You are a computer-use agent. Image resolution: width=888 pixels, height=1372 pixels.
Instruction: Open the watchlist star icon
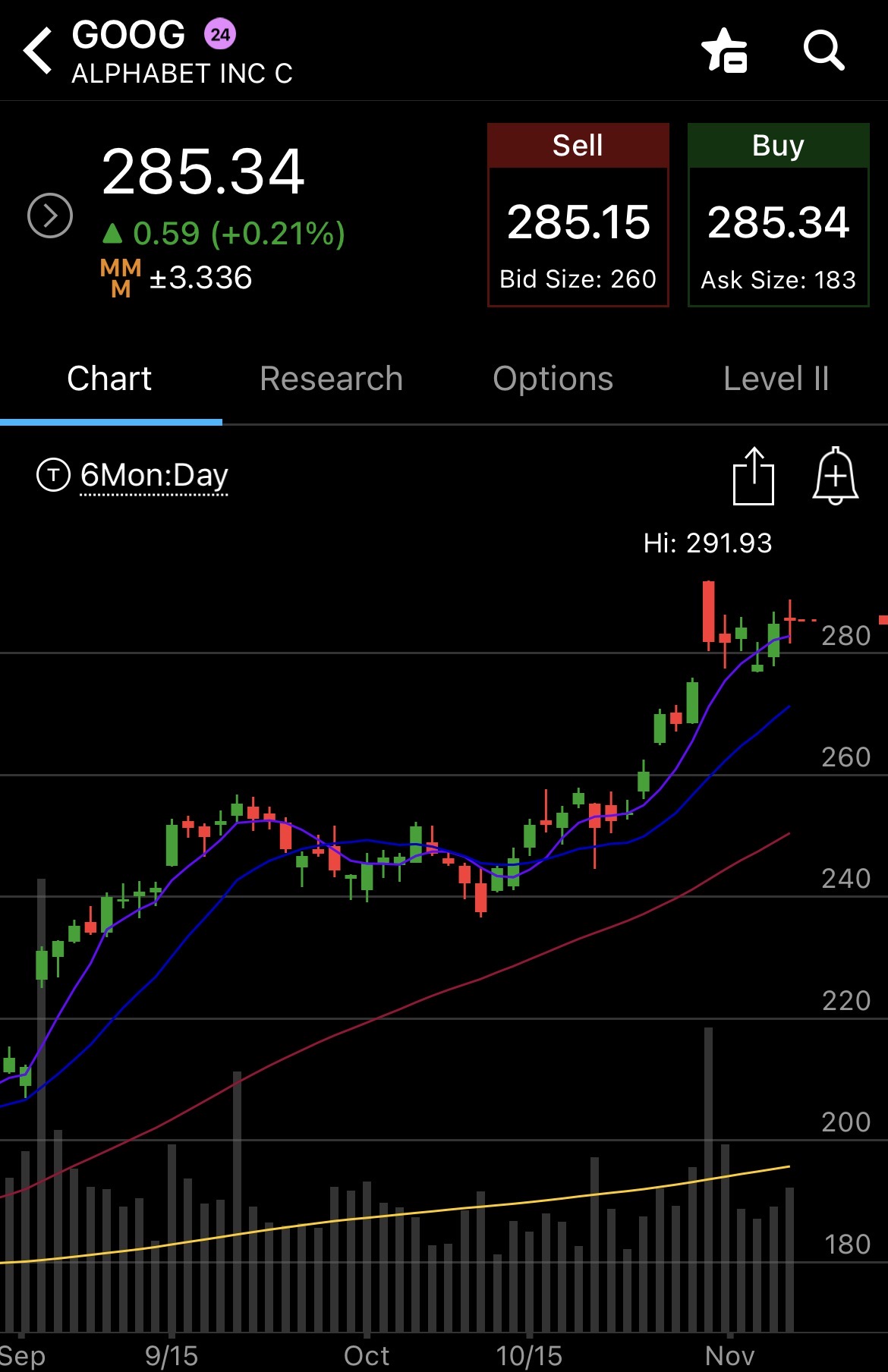[x=725, y=51]
